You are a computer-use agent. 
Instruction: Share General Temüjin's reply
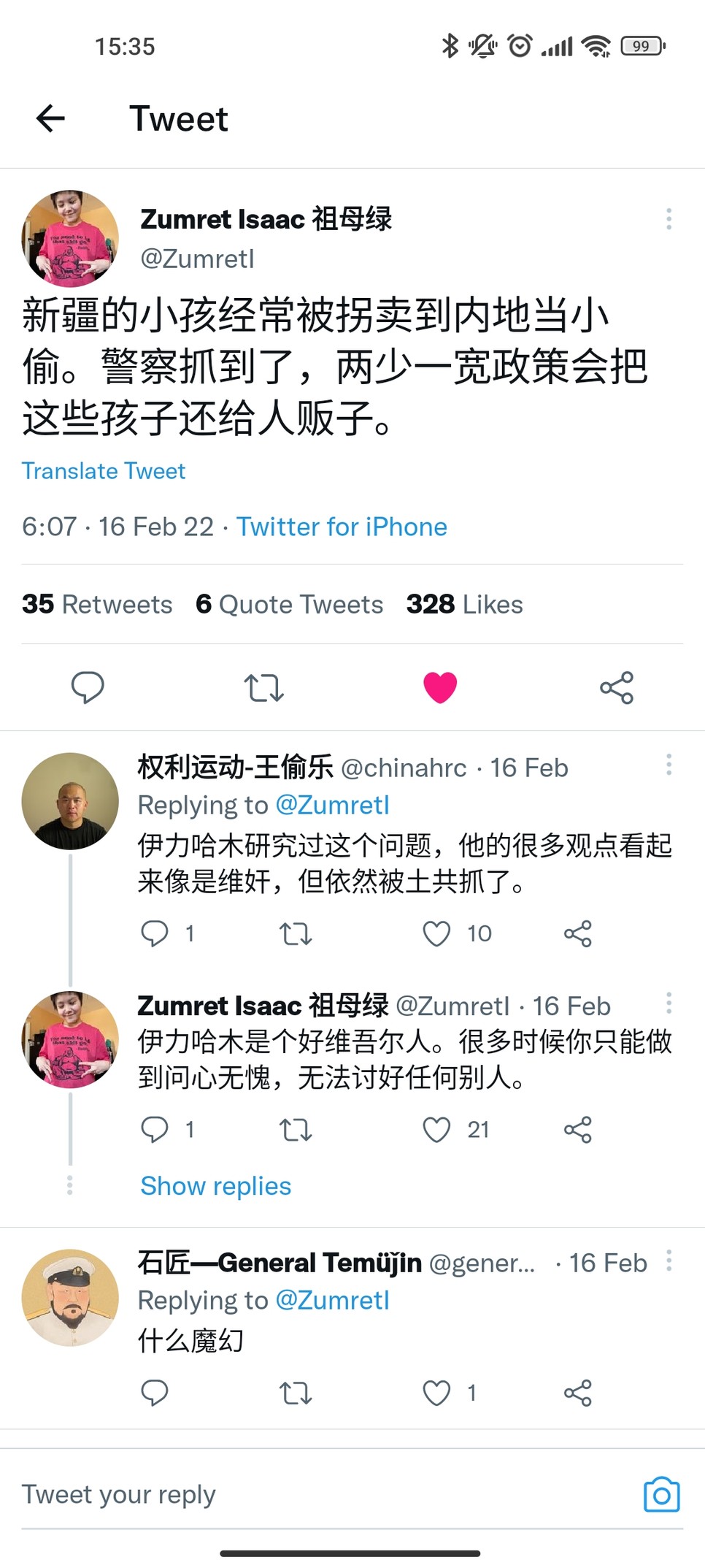[577, 1393]
